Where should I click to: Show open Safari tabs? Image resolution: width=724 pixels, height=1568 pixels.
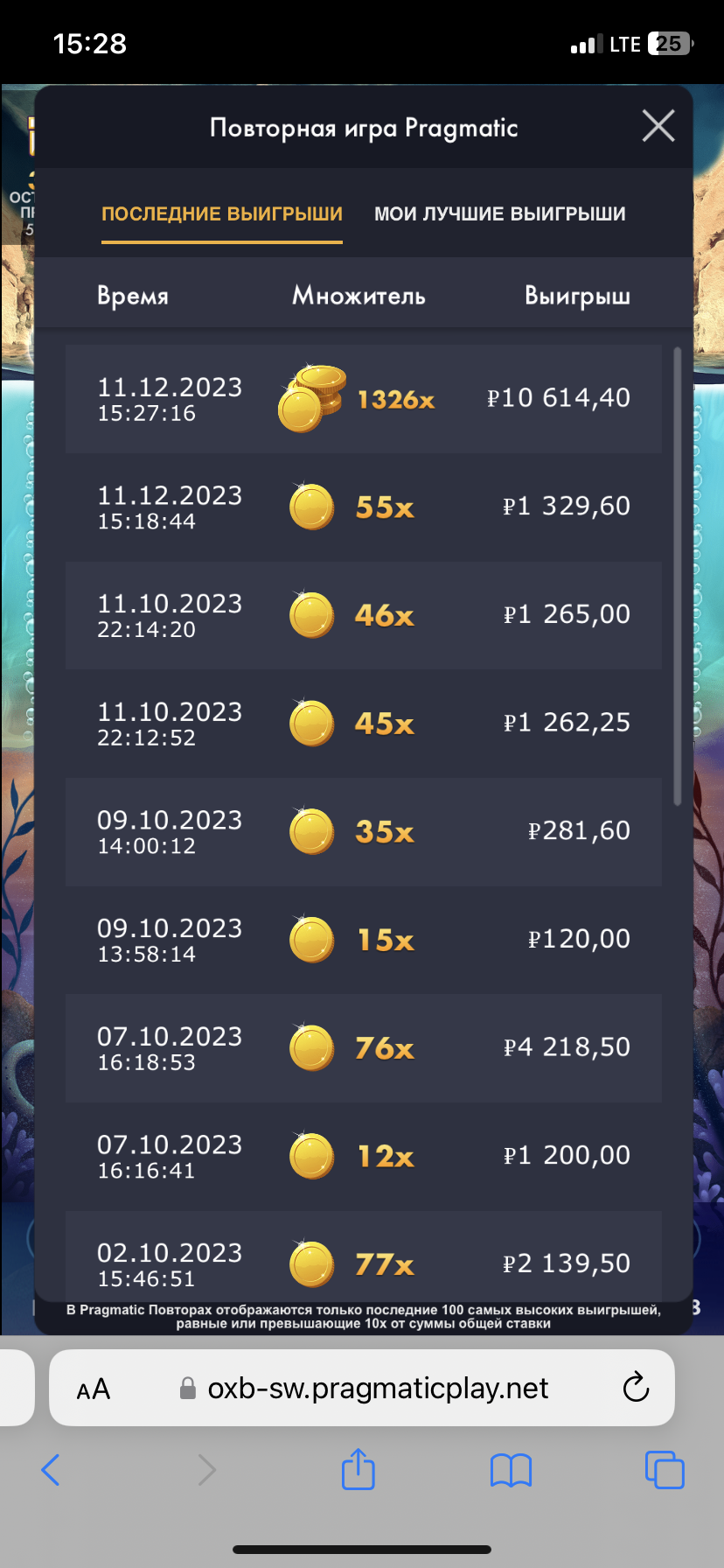(x=664, y=1470)
